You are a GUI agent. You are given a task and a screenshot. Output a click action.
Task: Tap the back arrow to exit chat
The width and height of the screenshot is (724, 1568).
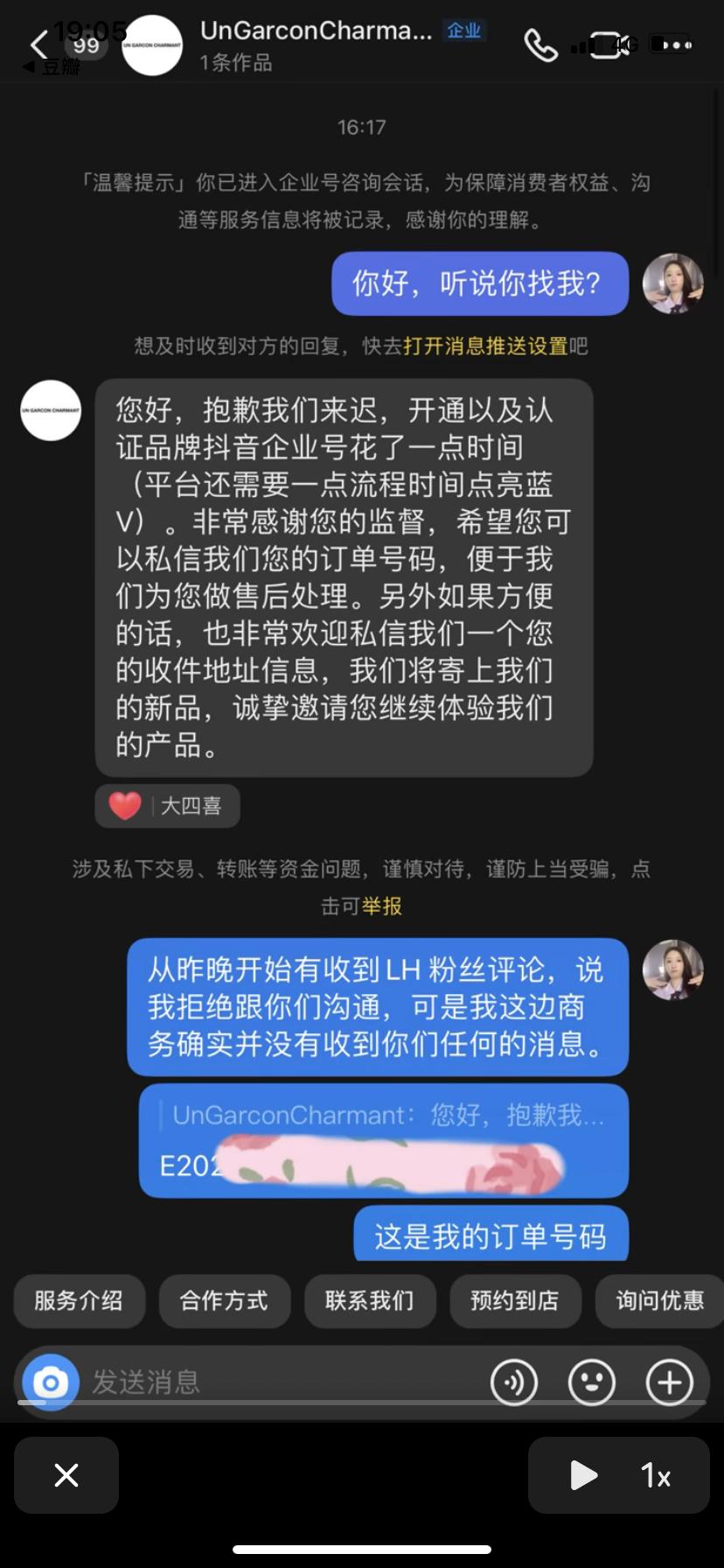click(x=37, y=45)
